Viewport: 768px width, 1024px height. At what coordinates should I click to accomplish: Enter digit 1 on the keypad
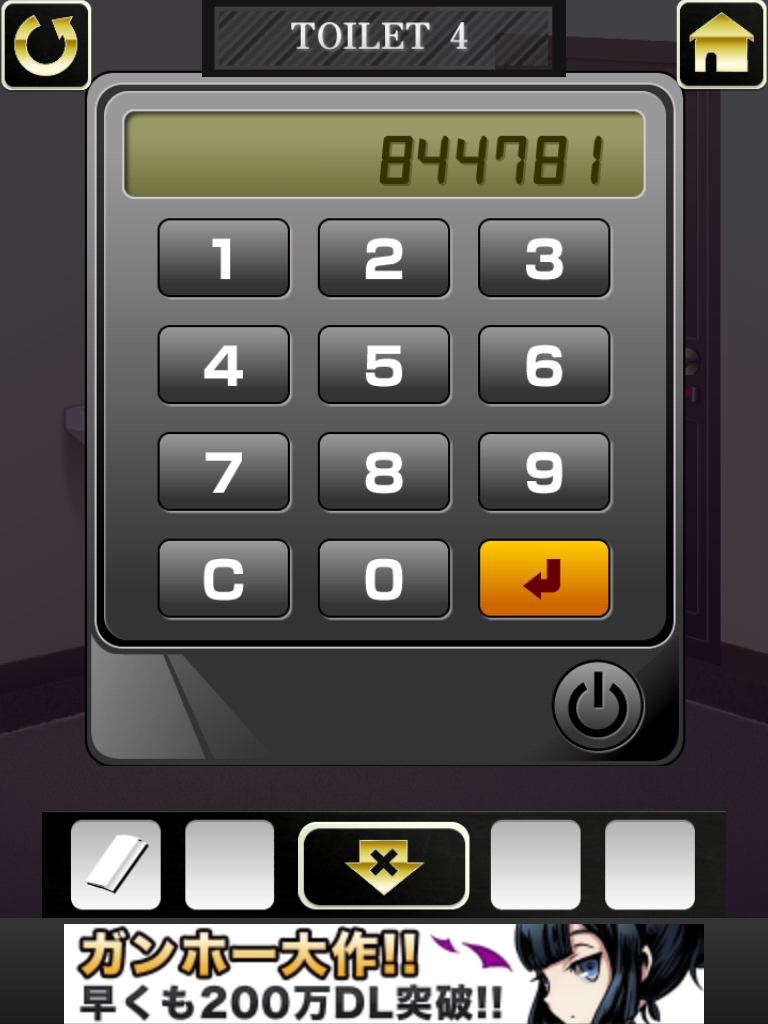click(x=224, y=259)
